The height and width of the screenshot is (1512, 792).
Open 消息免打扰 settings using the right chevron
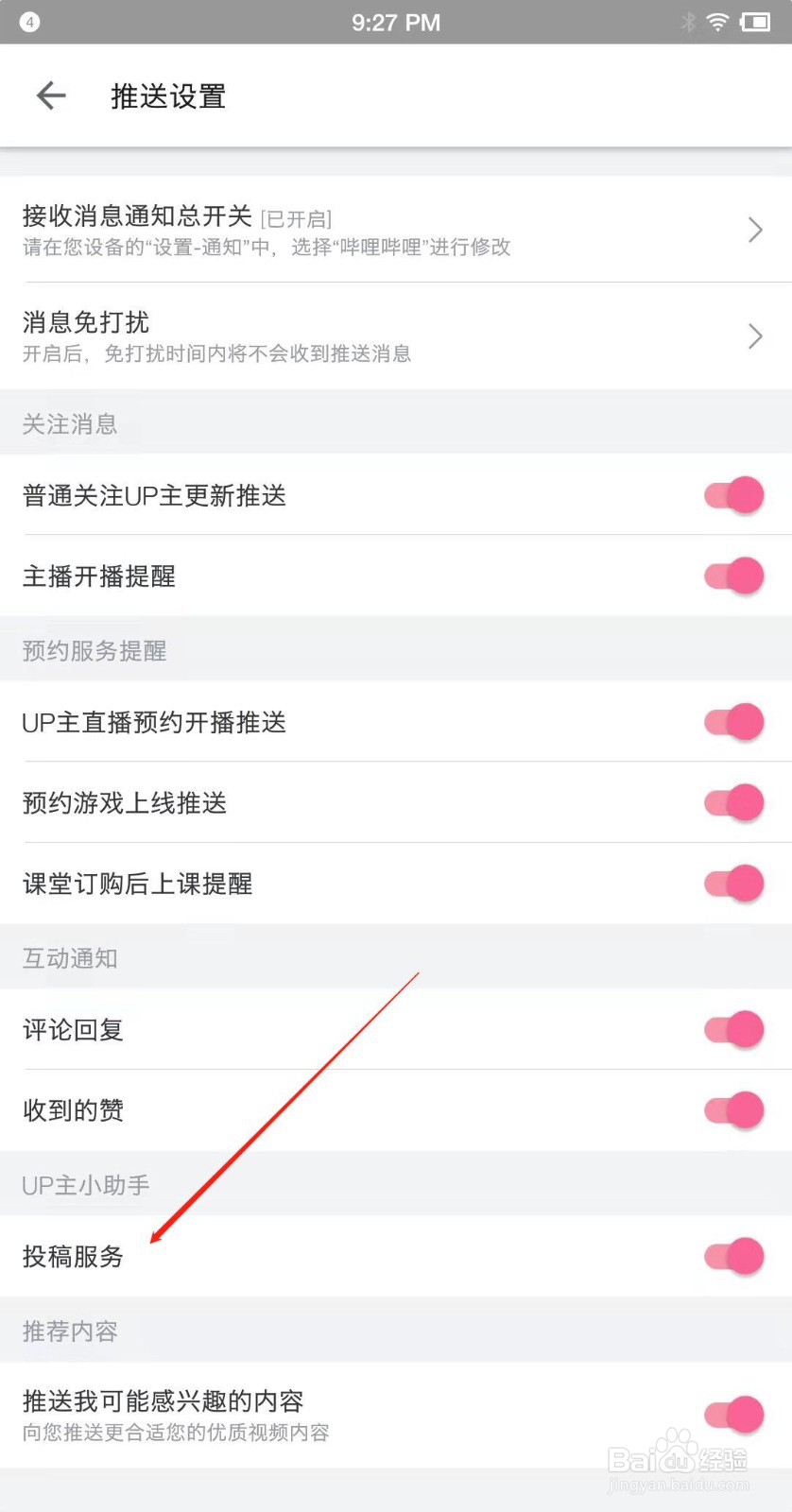point(754,335)
